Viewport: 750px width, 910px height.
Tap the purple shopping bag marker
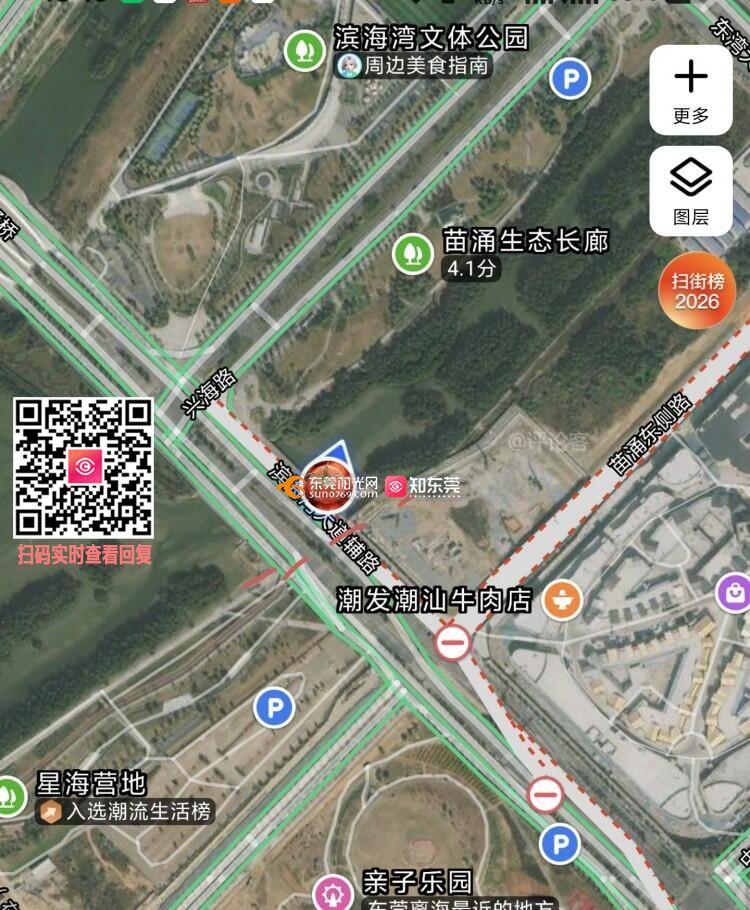(x=735, y=592)
